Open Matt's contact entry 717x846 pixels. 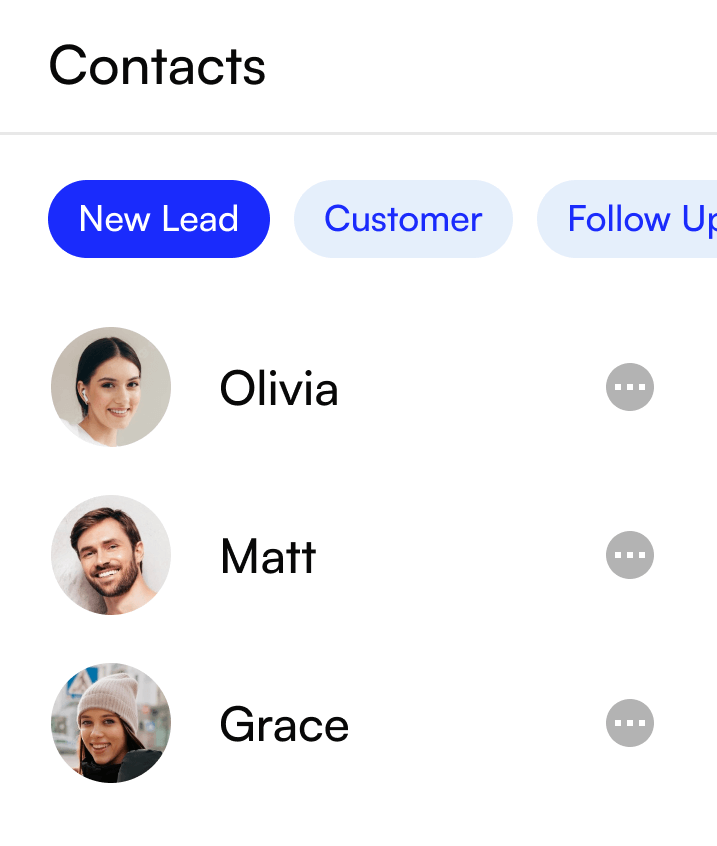tap(268, 556)
